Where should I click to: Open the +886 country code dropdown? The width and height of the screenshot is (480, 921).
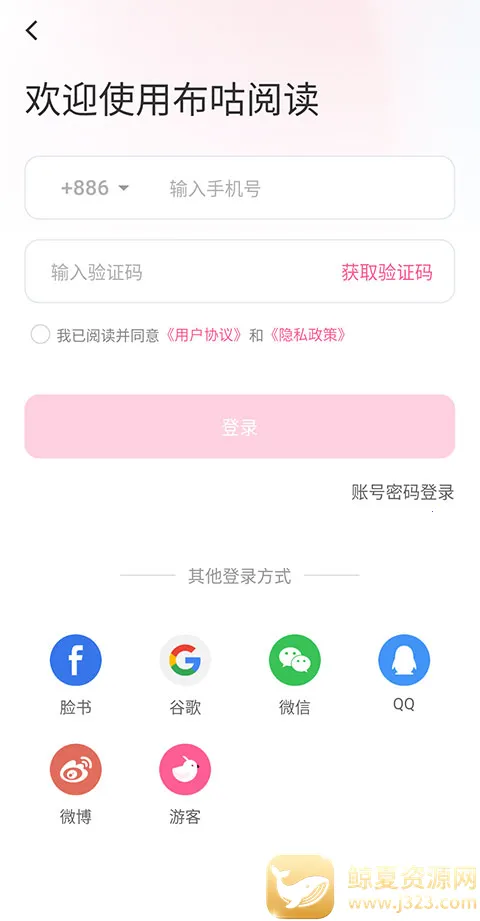click(95, 188)
